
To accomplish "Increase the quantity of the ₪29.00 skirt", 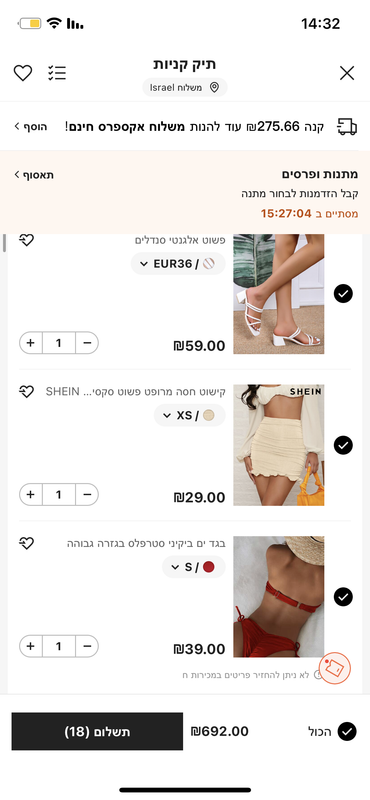I will pos(31,494).
